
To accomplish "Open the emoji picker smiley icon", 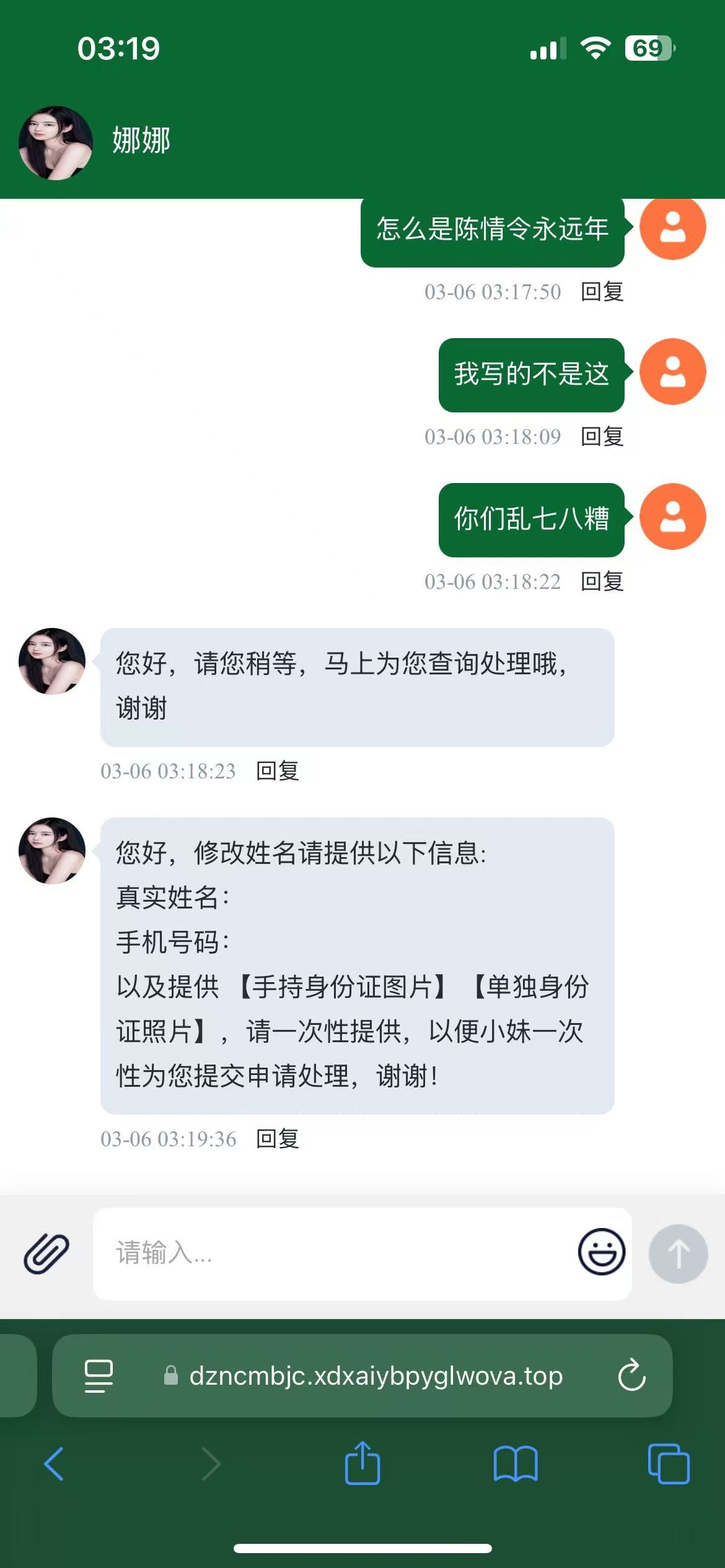I will (x=601, y=1252).
